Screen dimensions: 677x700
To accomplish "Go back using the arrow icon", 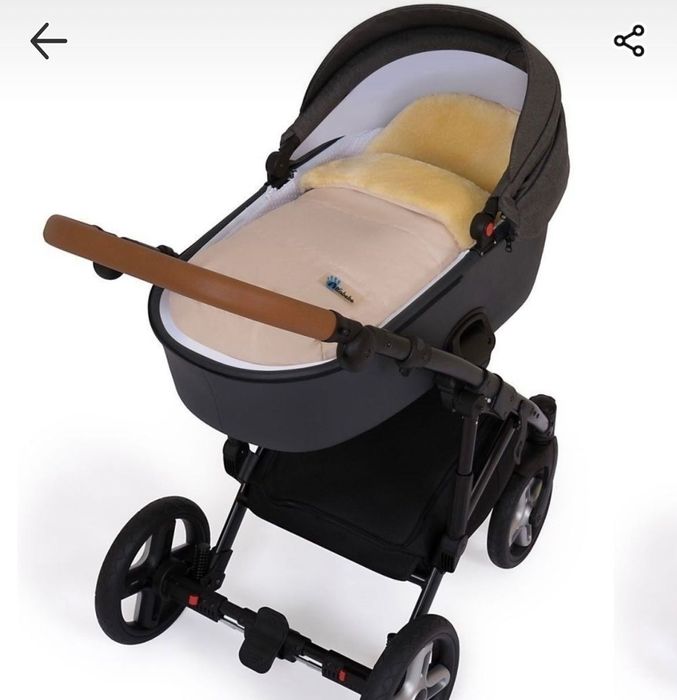I will tap(48, 41).
